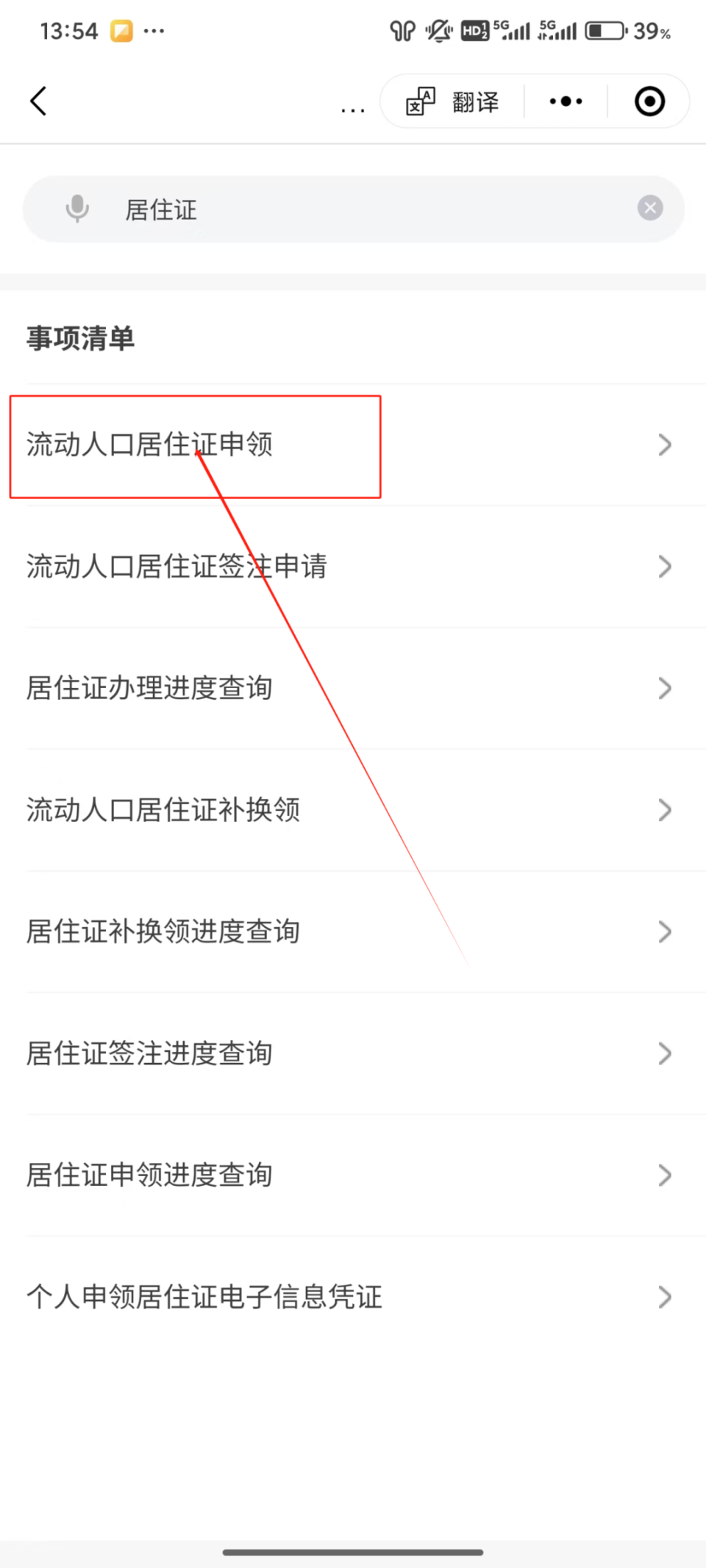
Task: Open 流动人口居住证补换领
Action: pyautogui.click(x=353, y=810)
